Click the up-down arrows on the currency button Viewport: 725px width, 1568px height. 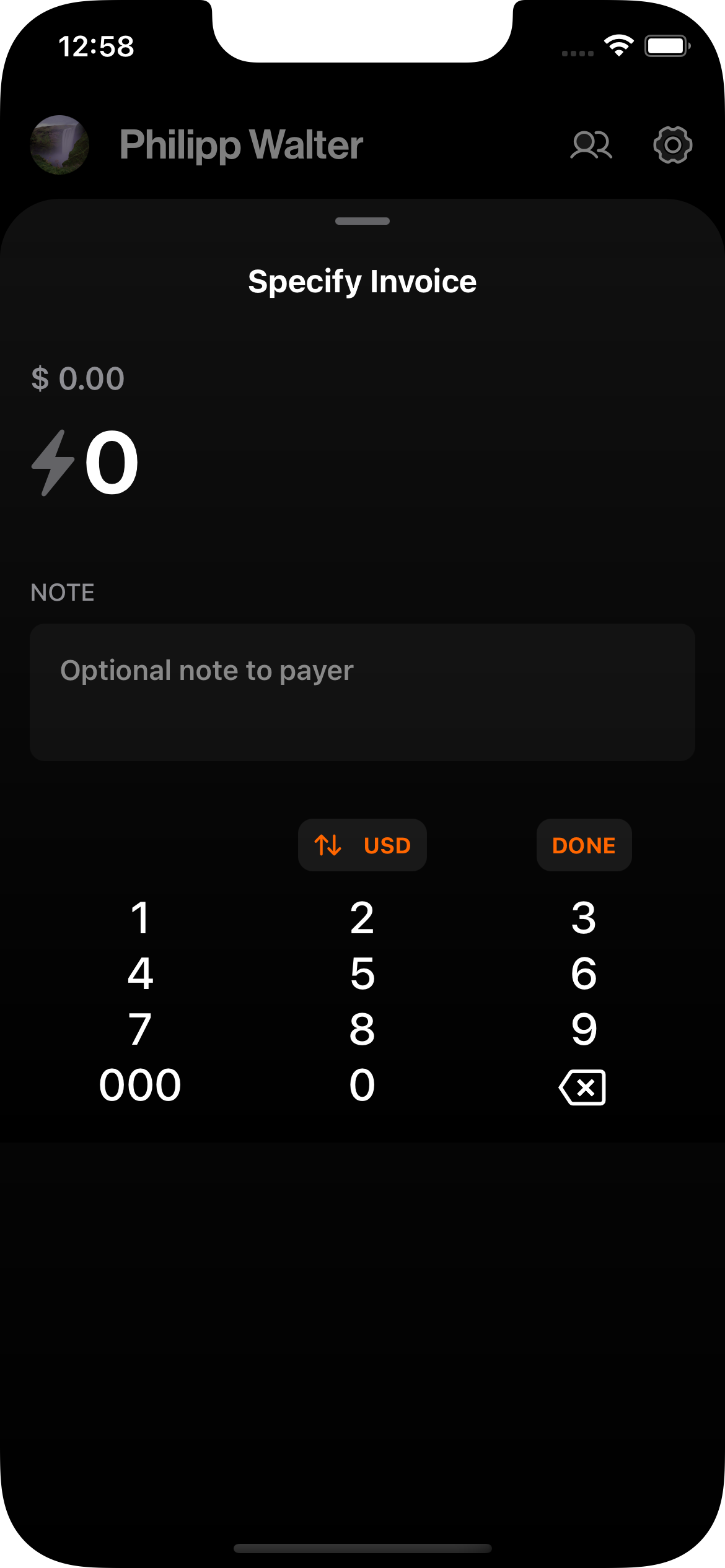pos(327,845)
